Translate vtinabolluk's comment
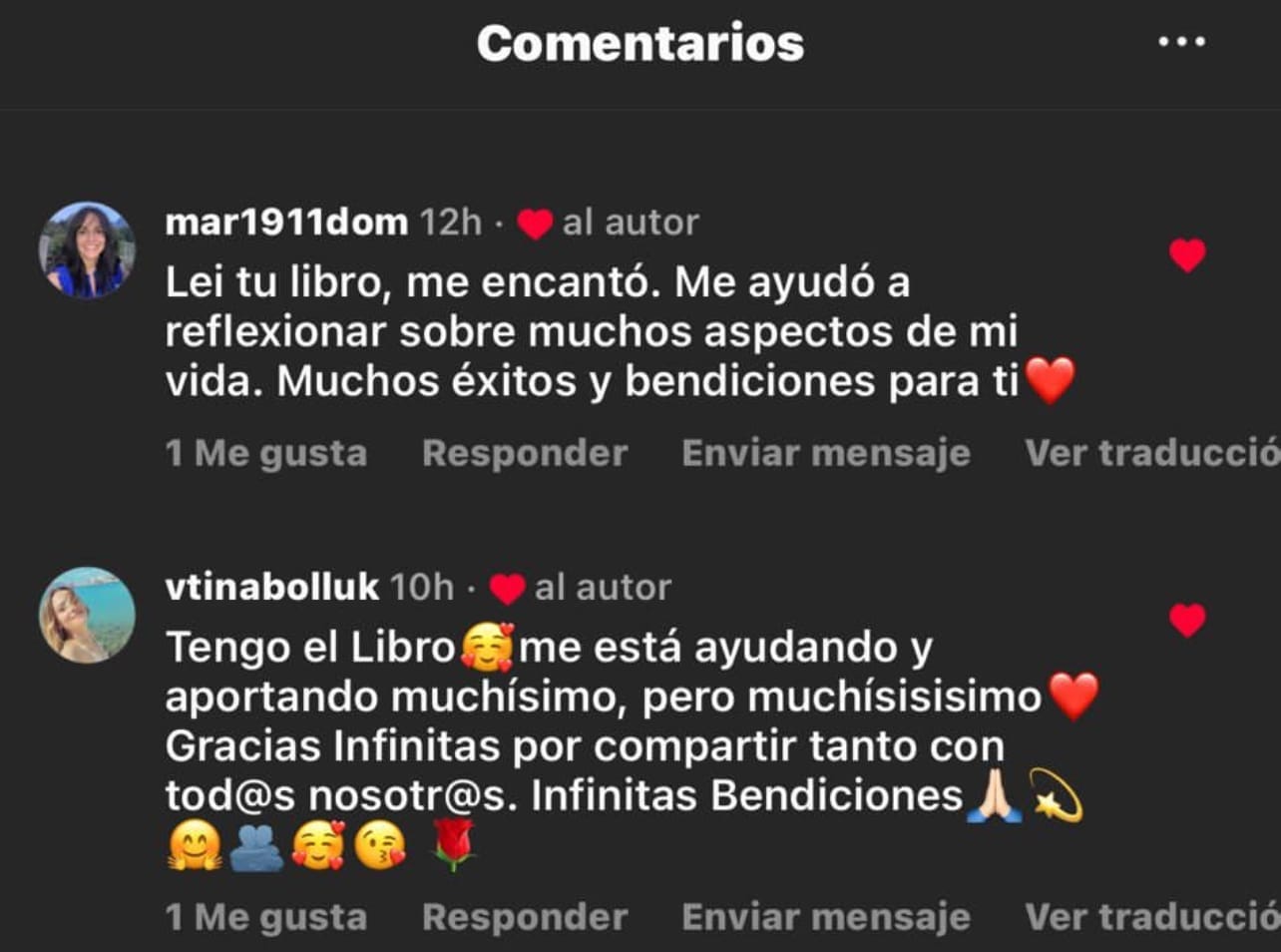 [1151, 917]
